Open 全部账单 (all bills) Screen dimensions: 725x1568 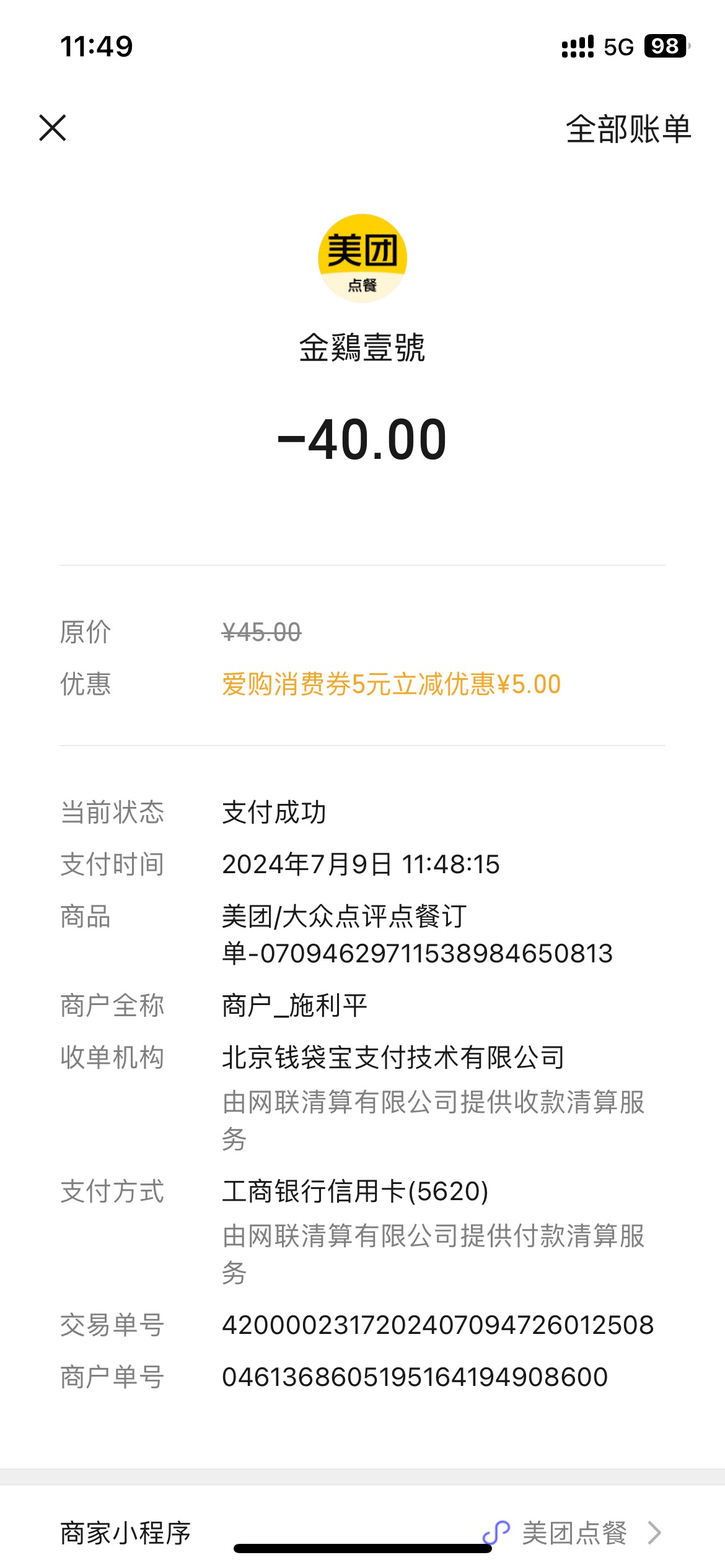click(628, 129)
